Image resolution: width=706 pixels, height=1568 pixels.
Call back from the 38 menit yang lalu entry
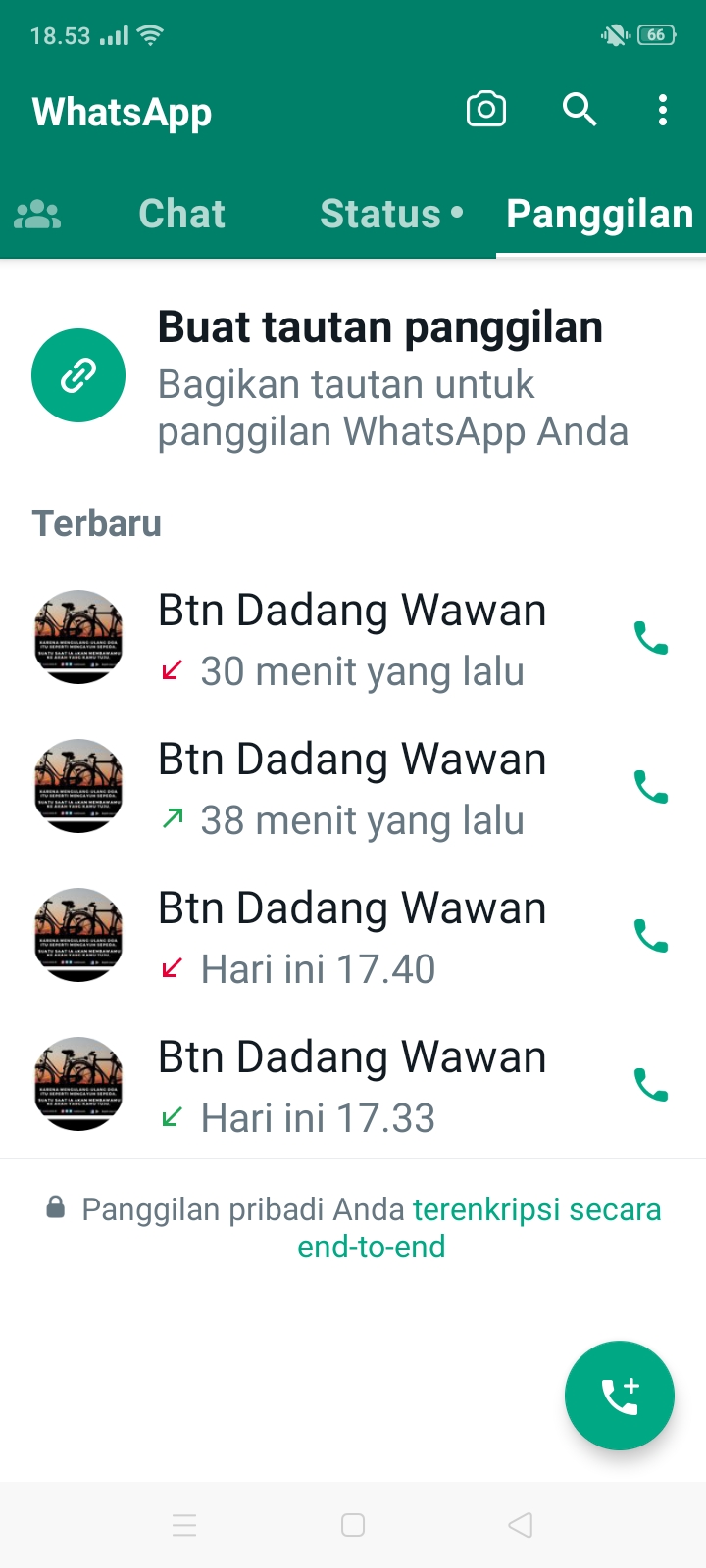coord(651,787)
